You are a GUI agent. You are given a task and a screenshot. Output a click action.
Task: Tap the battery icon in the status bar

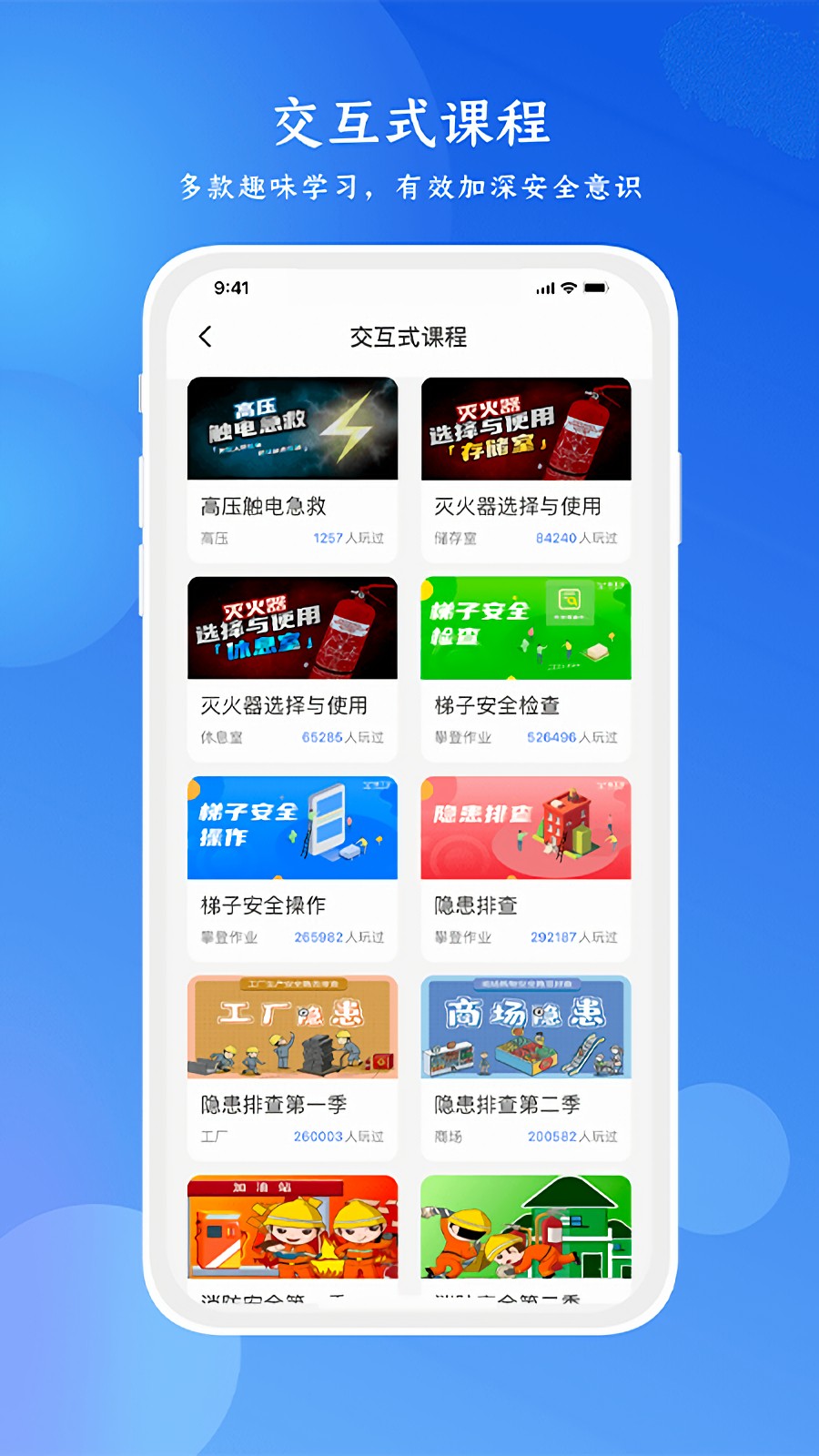[x=596, y=287]
